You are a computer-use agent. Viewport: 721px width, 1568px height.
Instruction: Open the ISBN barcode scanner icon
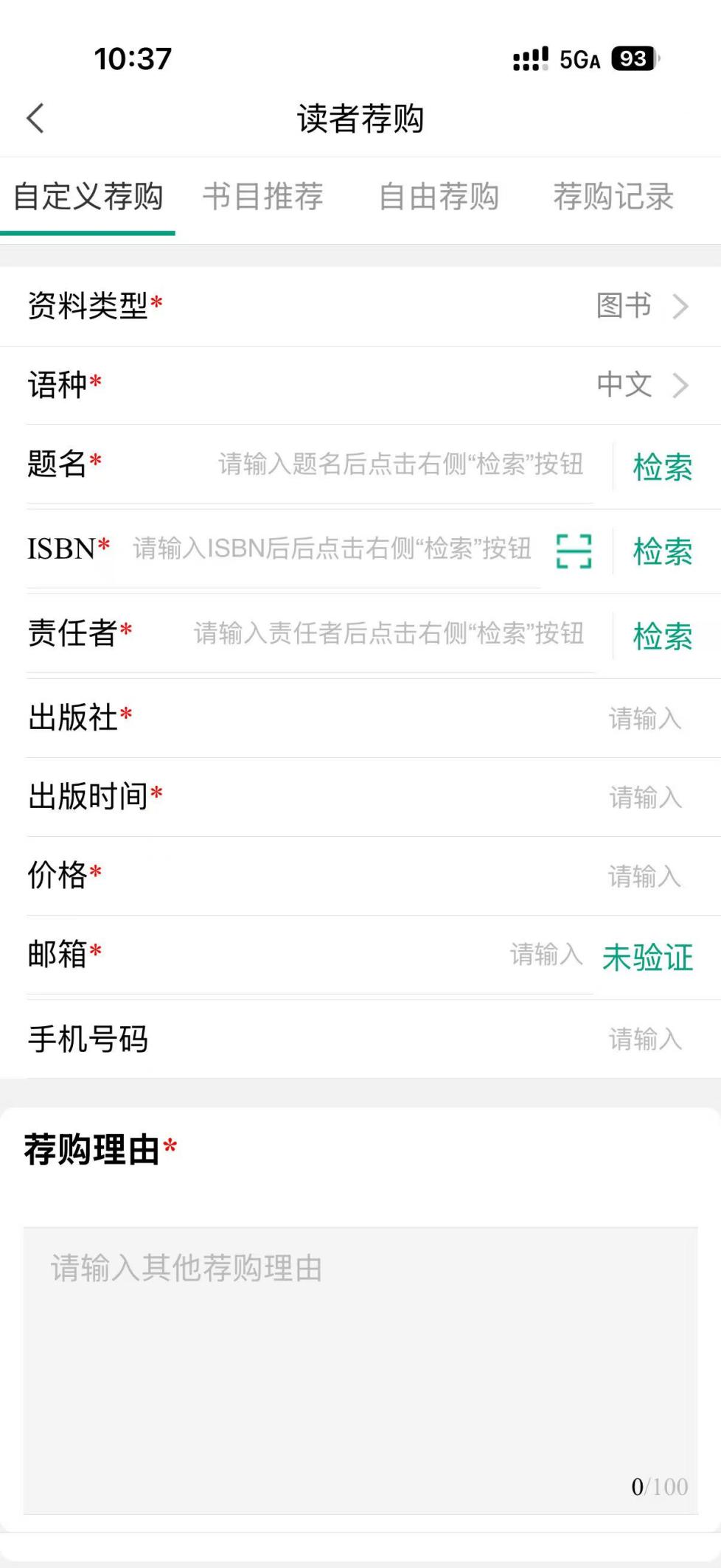click(x=574, y=551)
